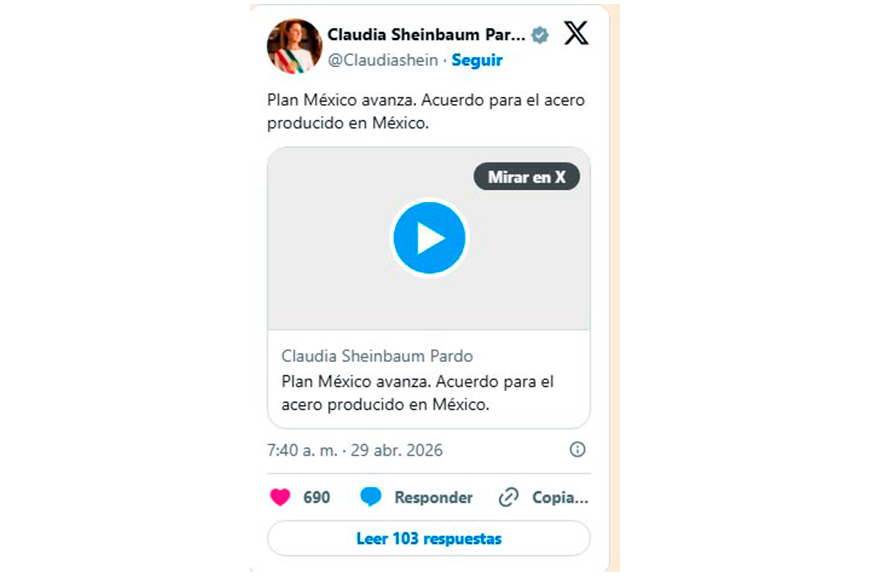Tap the Mirar en X button
The width and height of the screenshot is (870, 580).
point(526,177)
